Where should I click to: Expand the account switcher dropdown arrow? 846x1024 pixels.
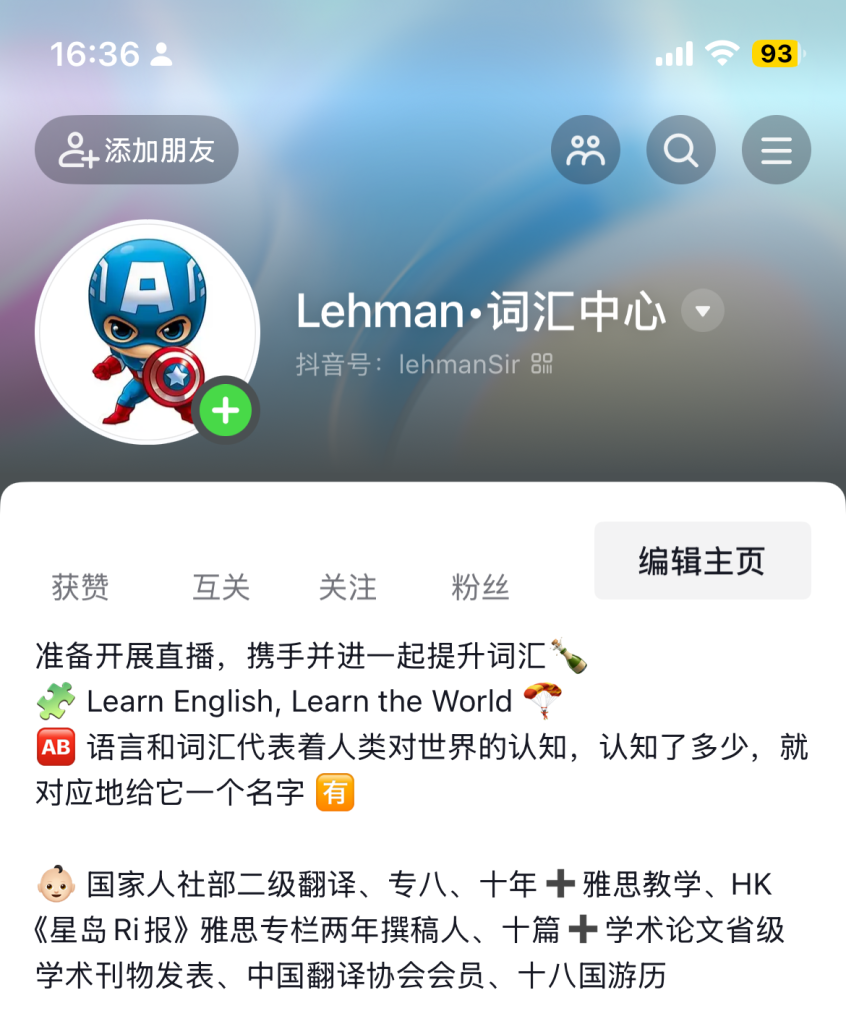pos(703,311)
